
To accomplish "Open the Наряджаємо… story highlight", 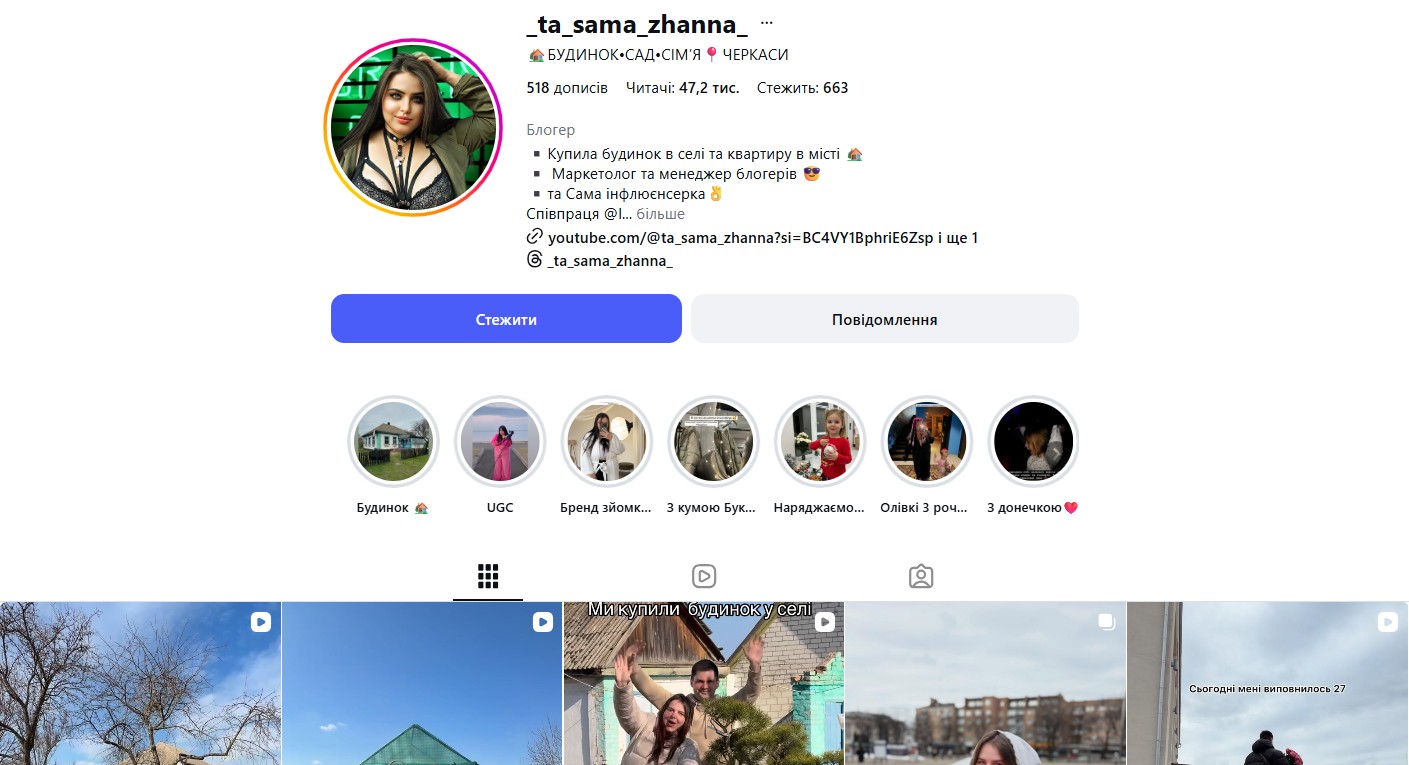I will (820, 442).
